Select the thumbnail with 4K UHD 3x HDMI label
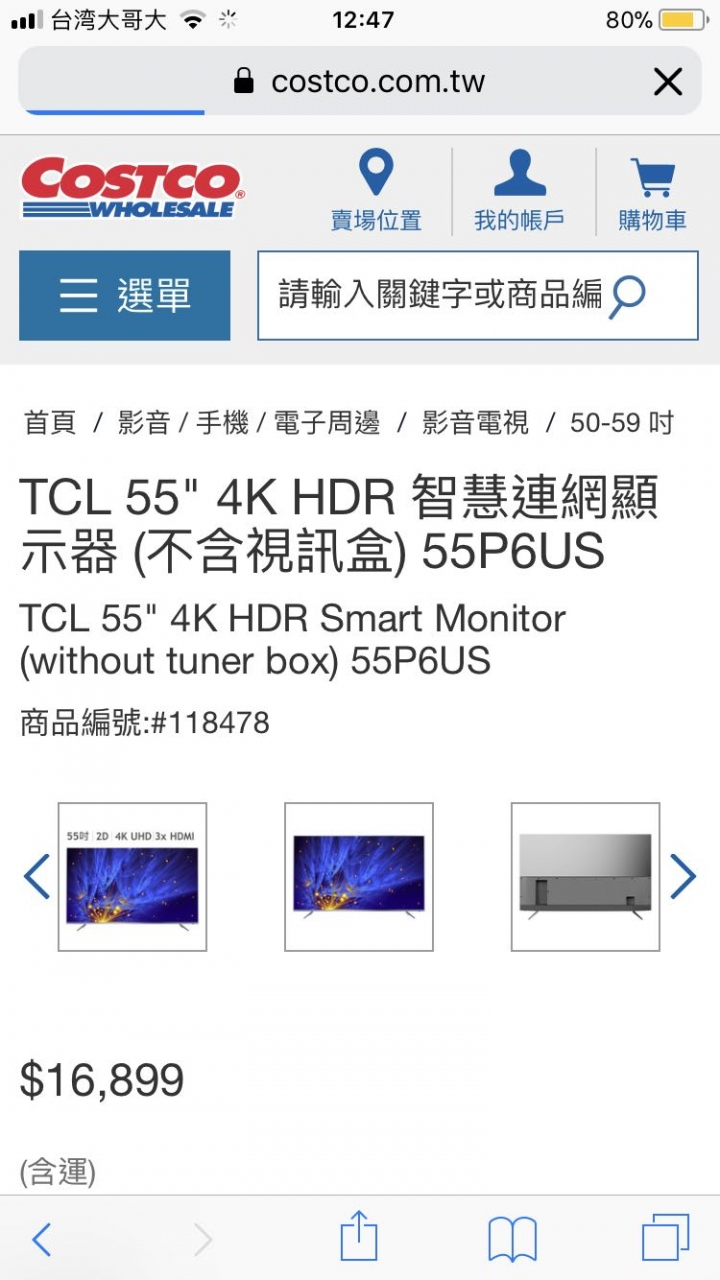Viewport: 720px width, 1280px height. [132, 876]
